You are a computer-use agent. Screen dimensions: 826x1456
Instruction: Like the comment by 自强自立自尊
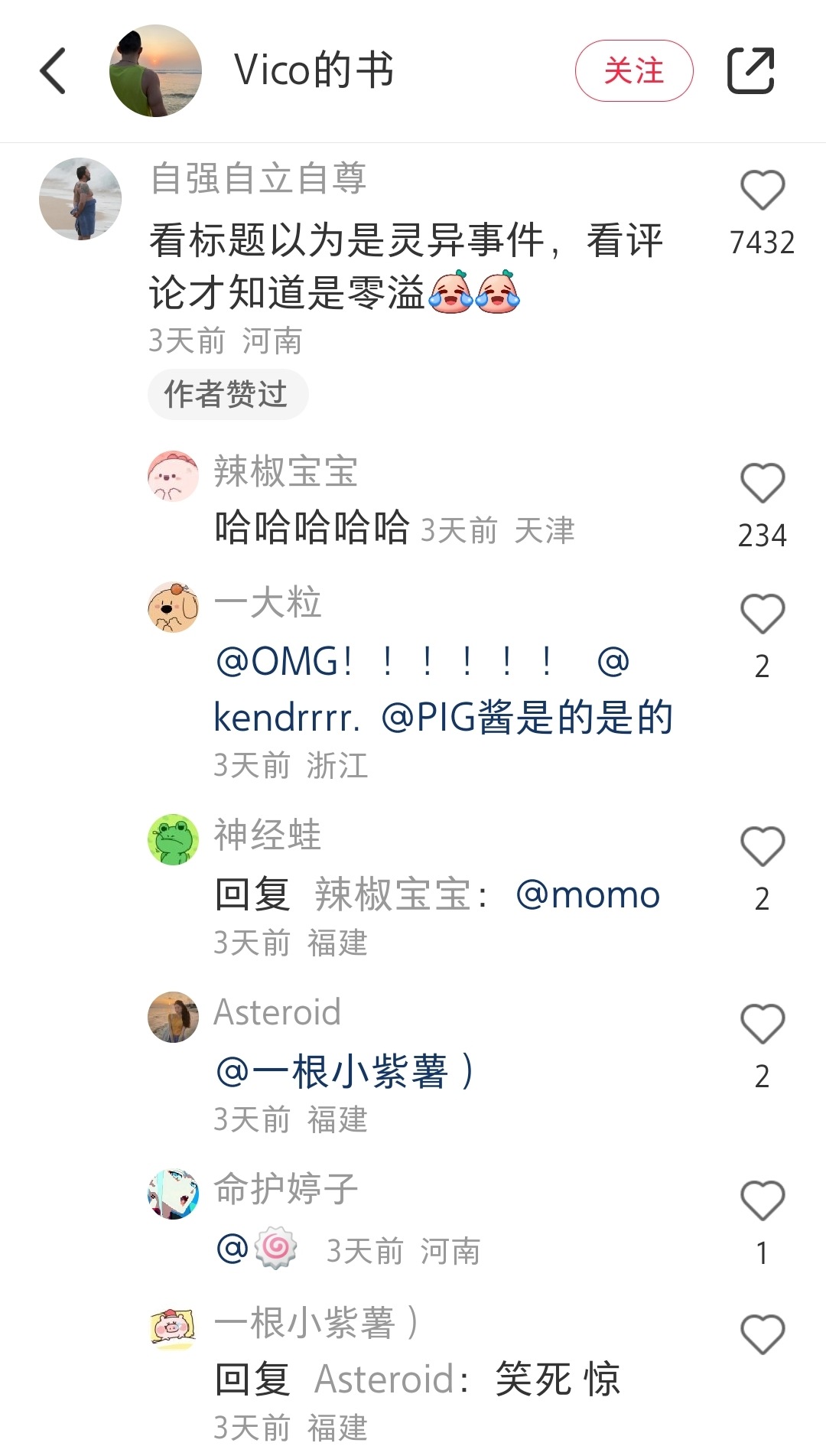[762, 190]
